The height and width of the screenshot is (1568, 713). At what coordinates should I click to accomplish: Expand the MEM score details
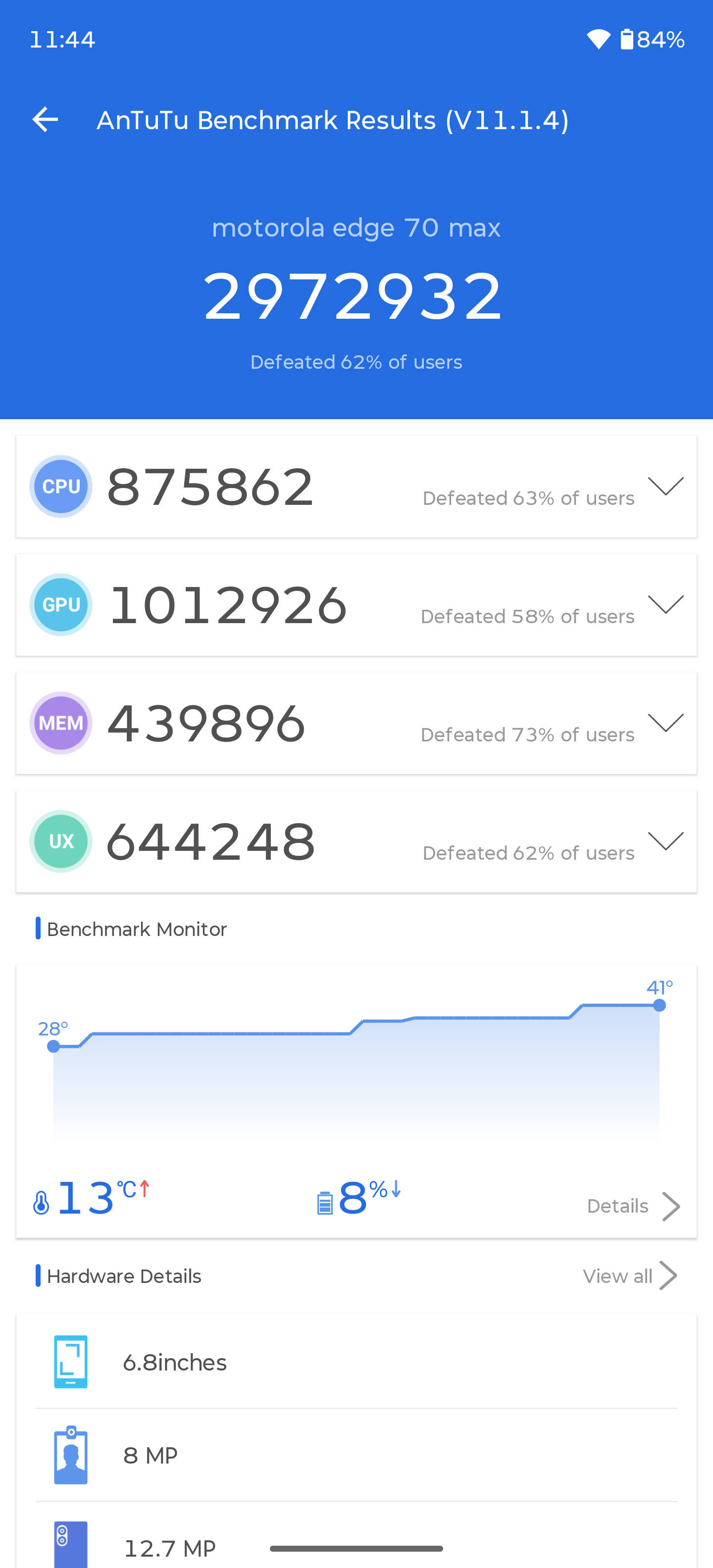[x=665, y=723]
